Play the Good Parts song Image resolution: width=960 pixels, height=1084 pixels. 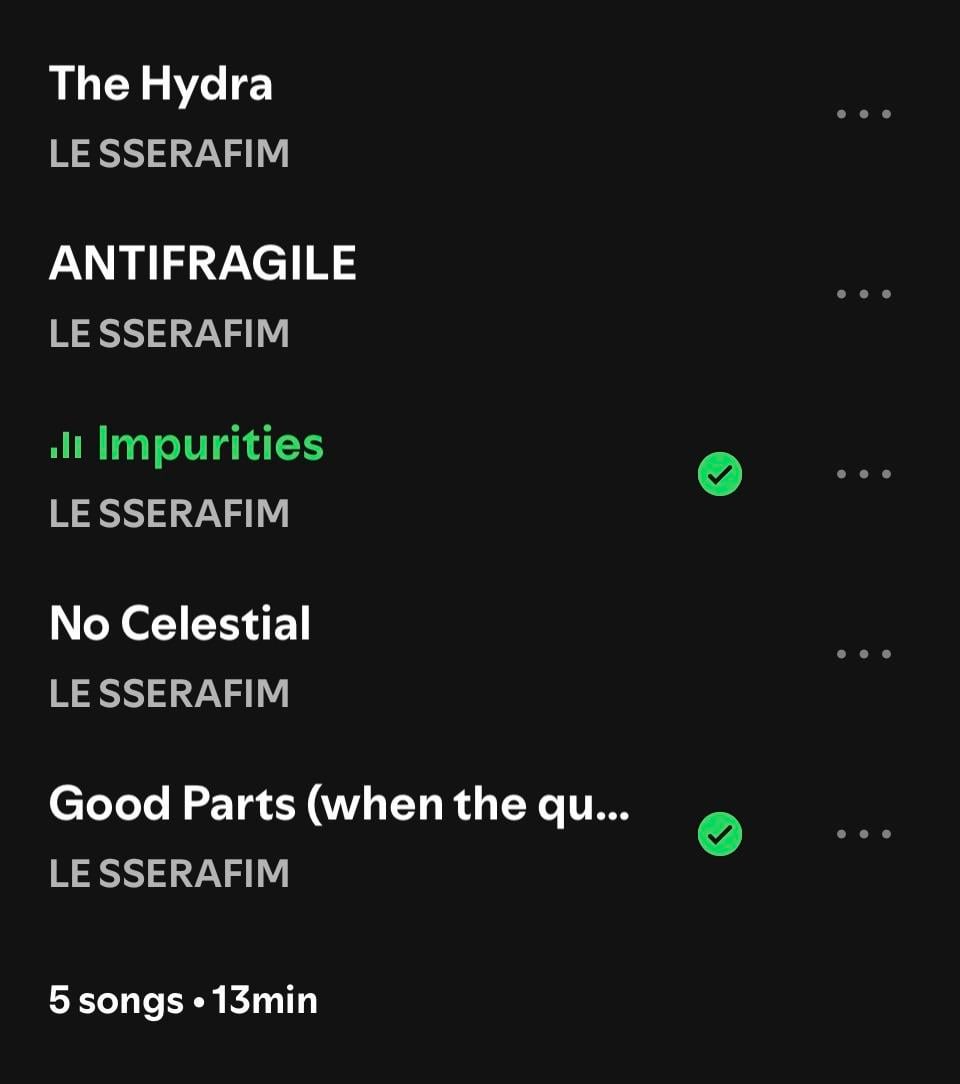tap(339, 804)
